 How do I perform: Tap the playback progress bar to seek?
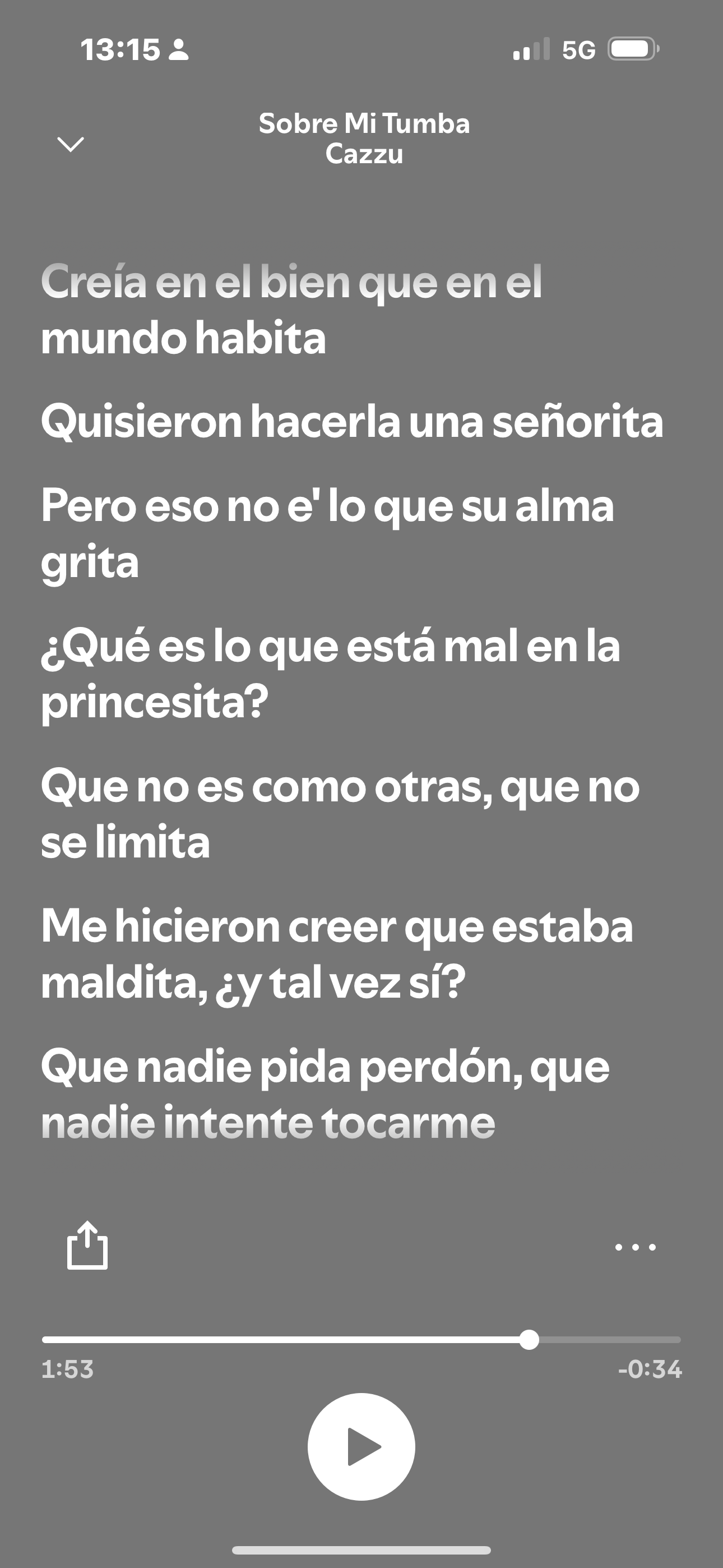pyautogui.click(x=361, y=1340)
